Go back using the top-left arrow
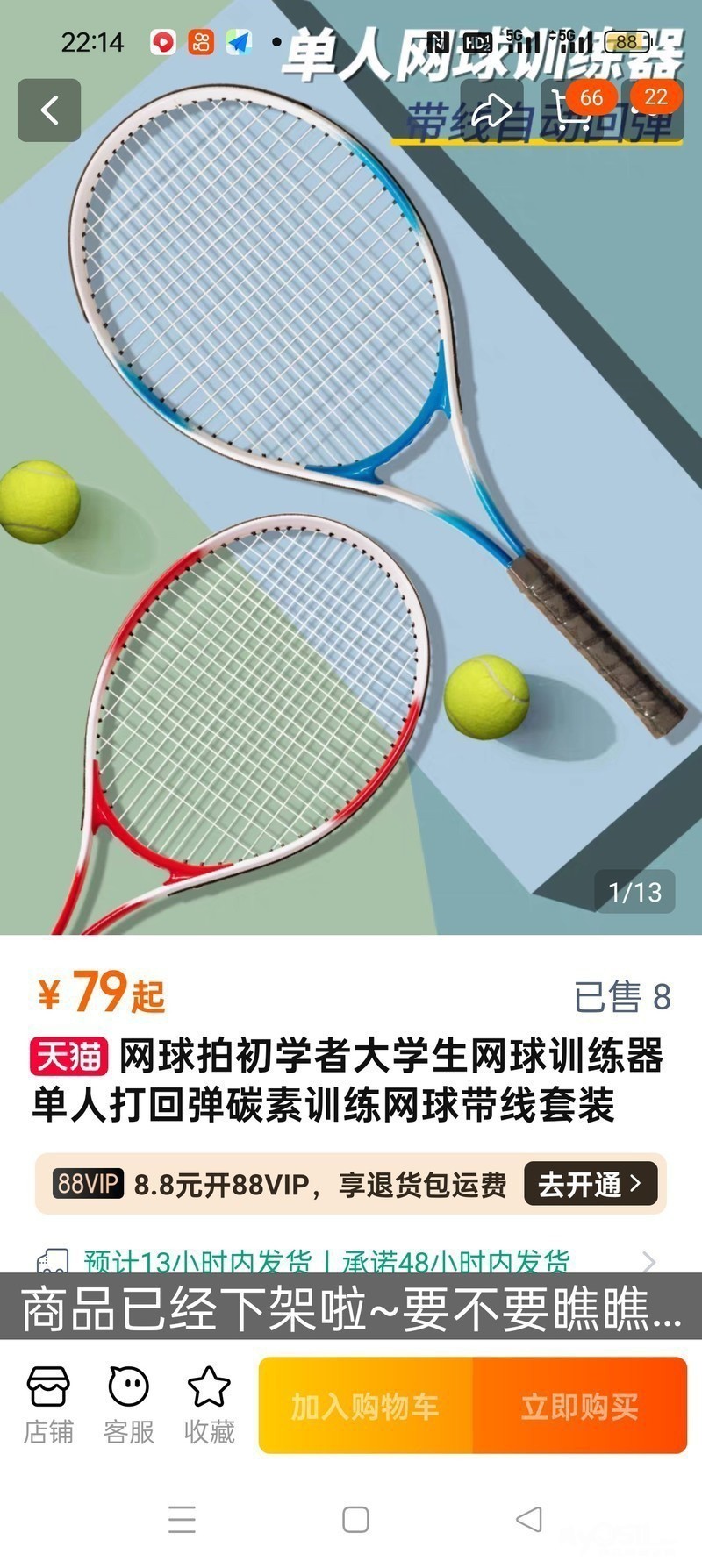 [49, 110]
